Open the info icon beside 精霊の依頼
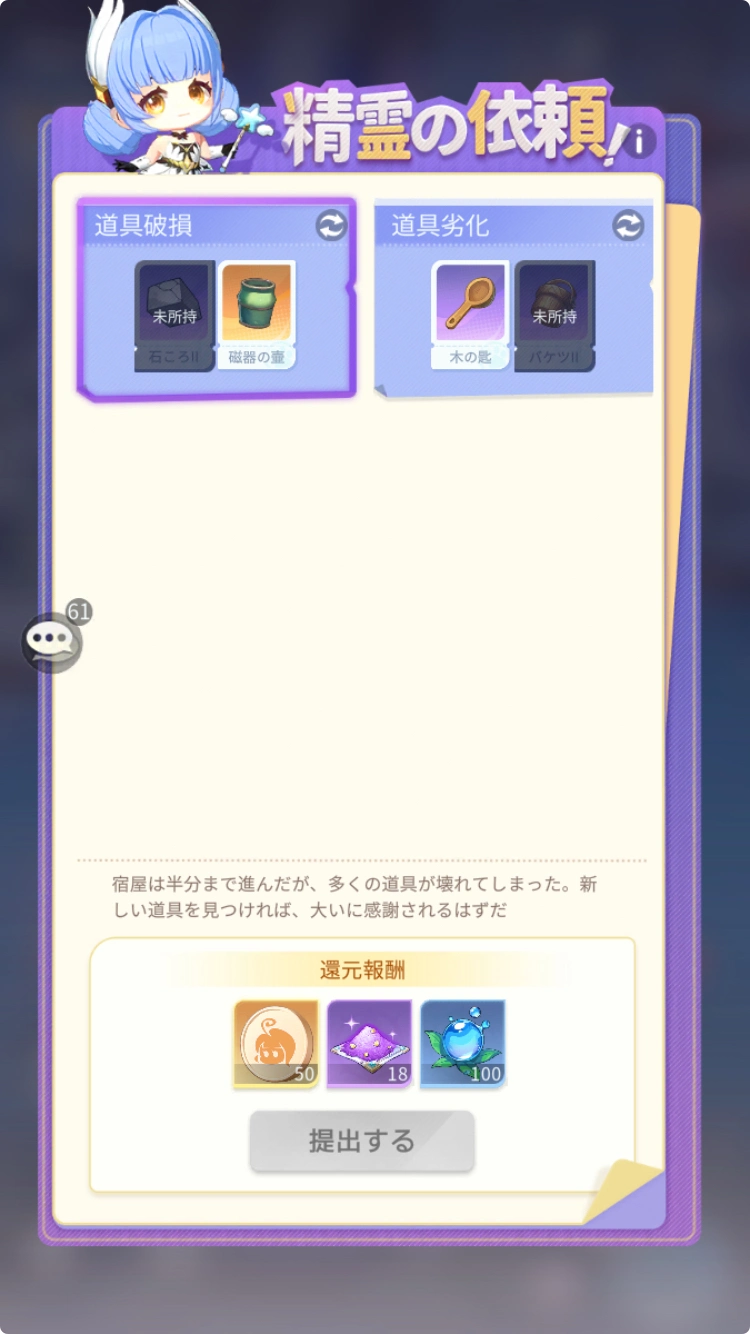Viewport: 750px width, 1334px height. (639, 141)
